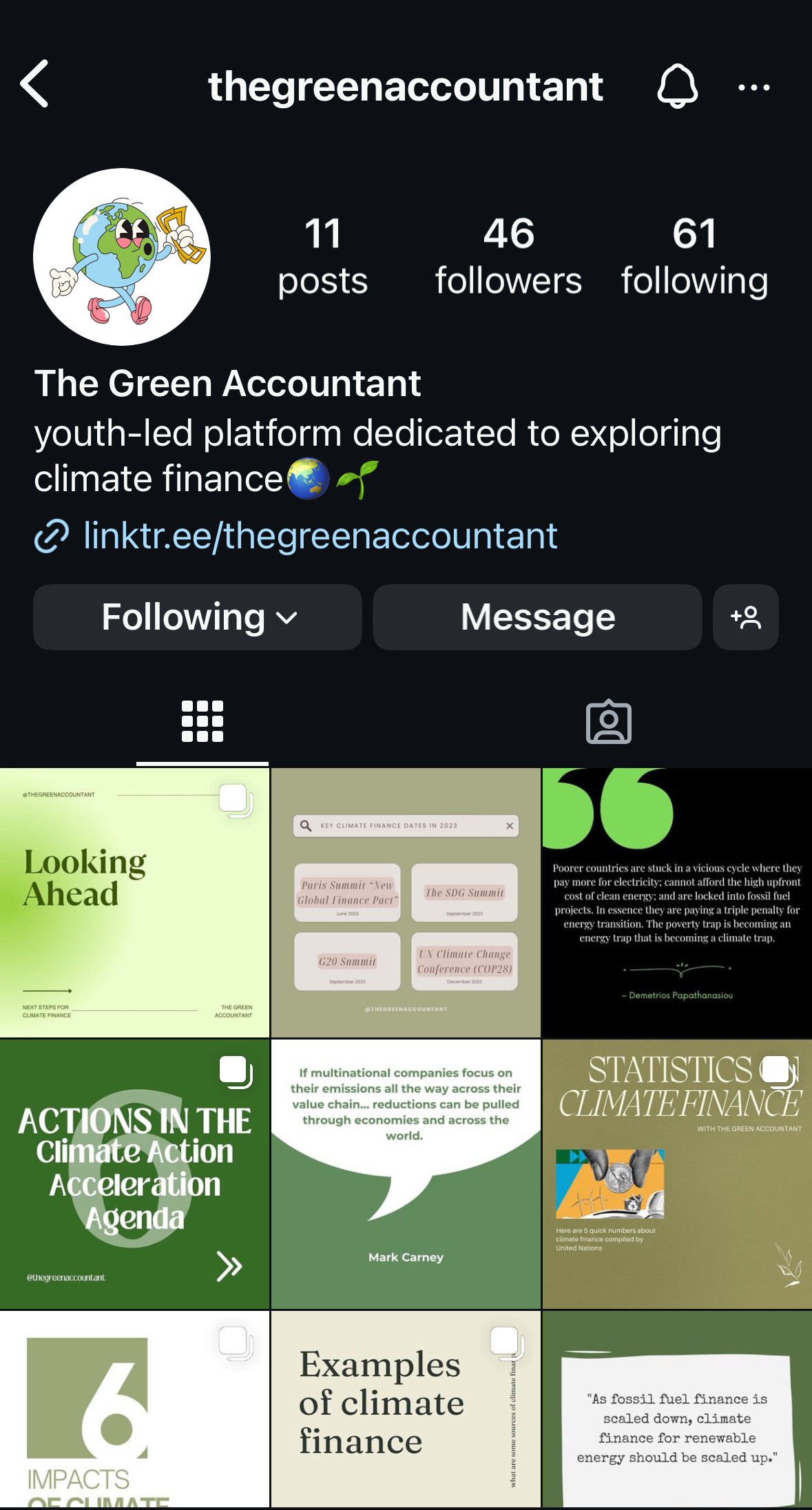Click the followers count to view followers
The image size is (812, 1510).
[x=508, y=255]
